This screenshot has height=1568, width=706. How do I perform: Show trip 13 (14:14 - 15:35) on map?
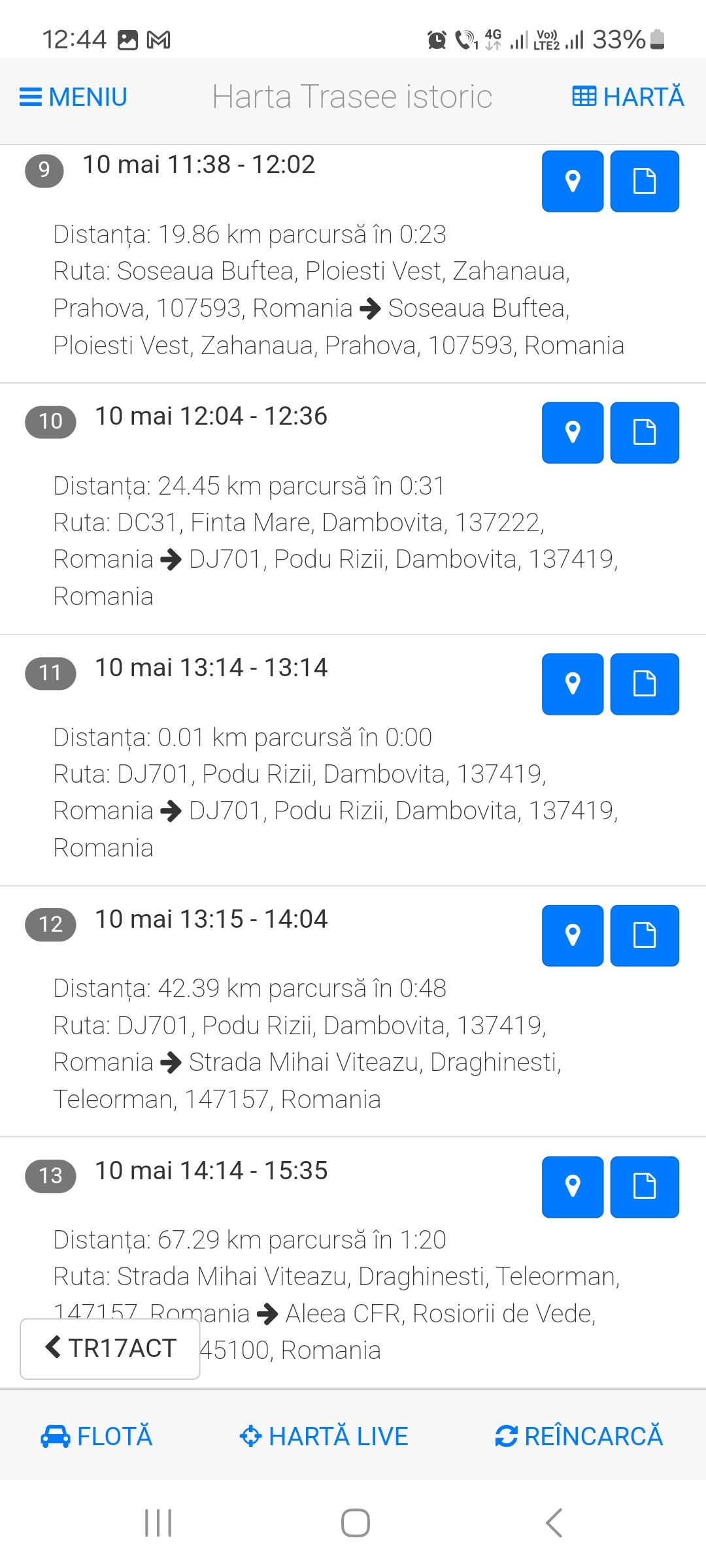pyautogui.click(x=573, y=1187)
